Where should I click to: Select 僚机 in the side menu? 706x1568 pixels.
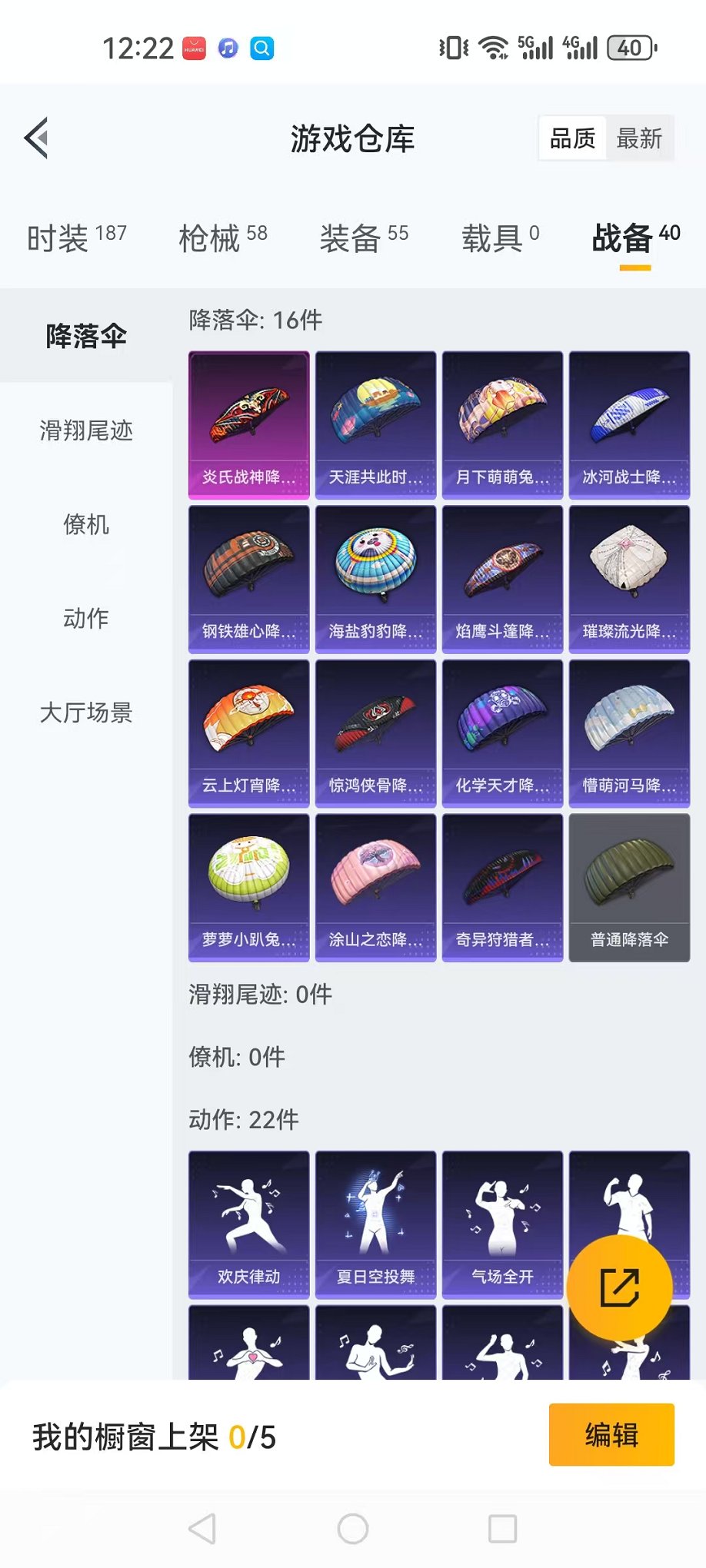[x=86, y=524]
